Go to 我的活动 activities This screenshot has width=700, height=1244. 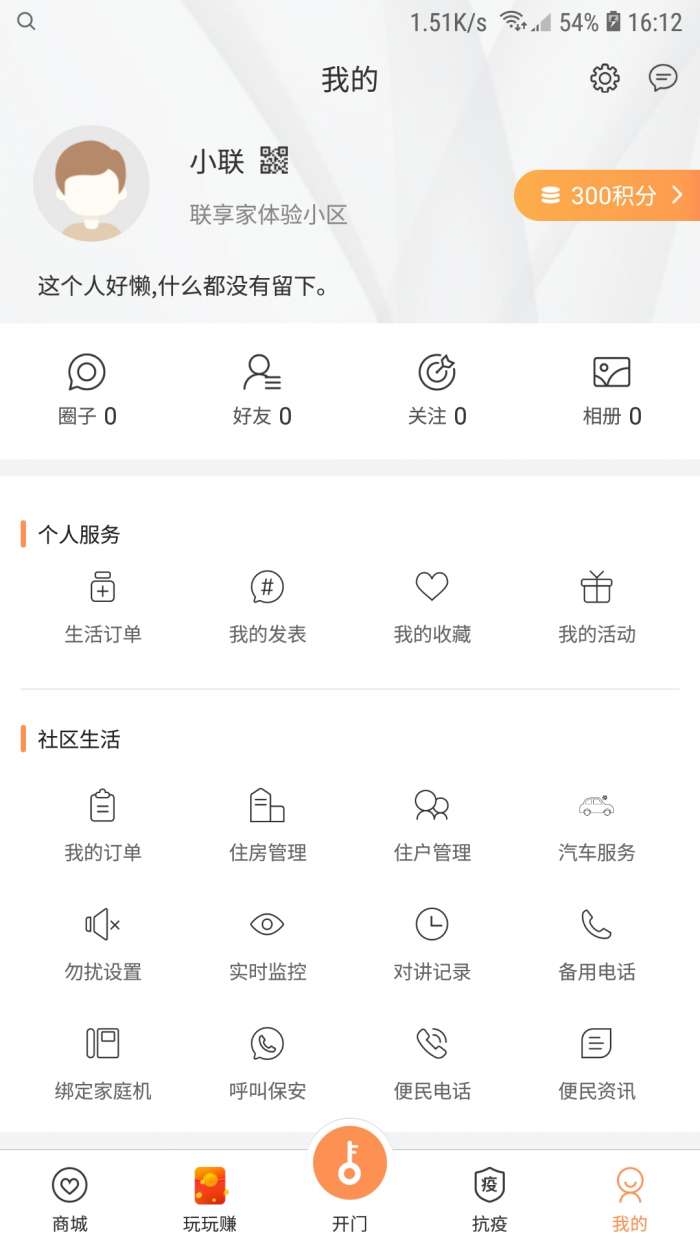tap(596, 606)
